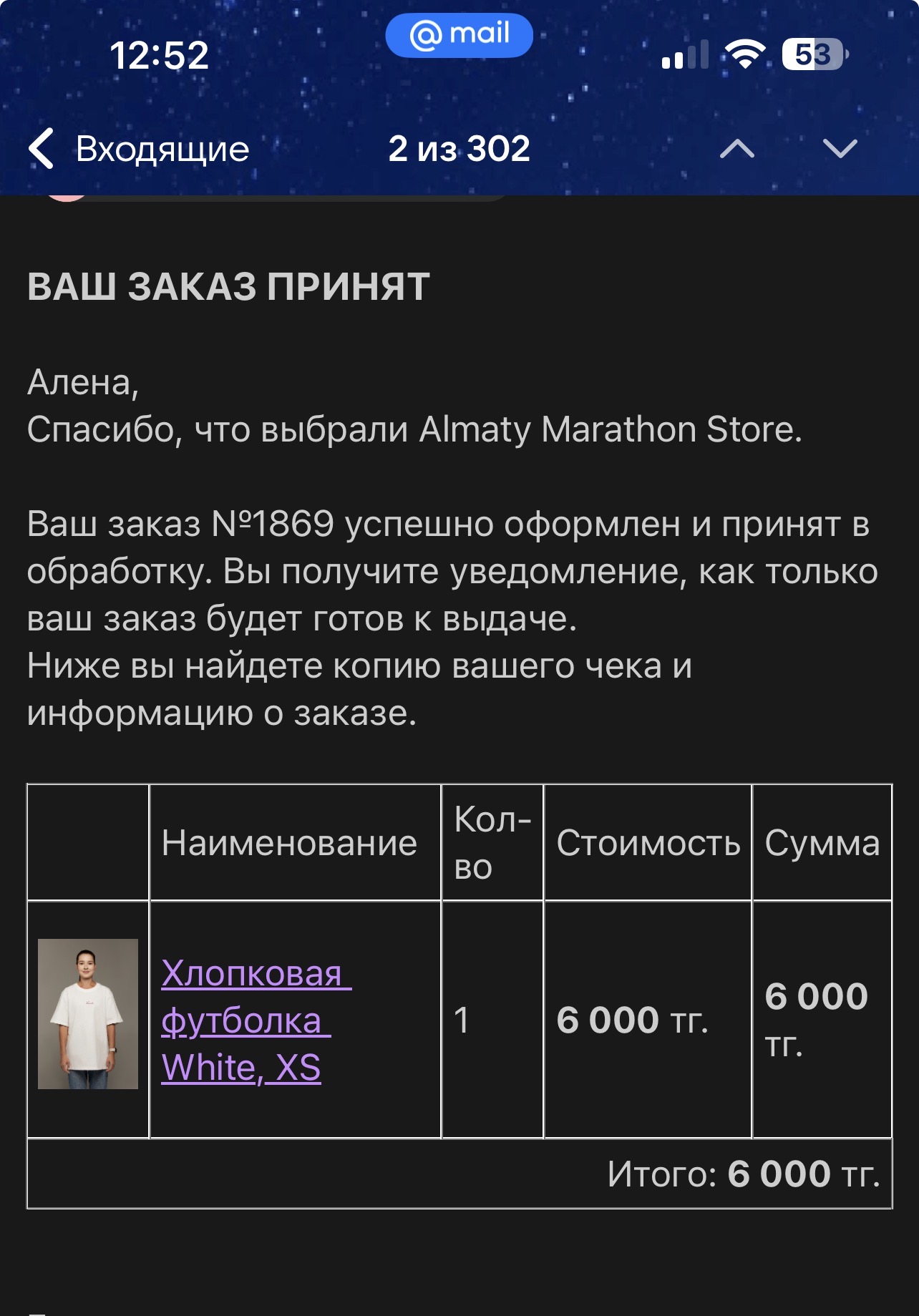
Task: Go back to the Входящие inbox
Action: pyautogui.click(x=139, y=149)
